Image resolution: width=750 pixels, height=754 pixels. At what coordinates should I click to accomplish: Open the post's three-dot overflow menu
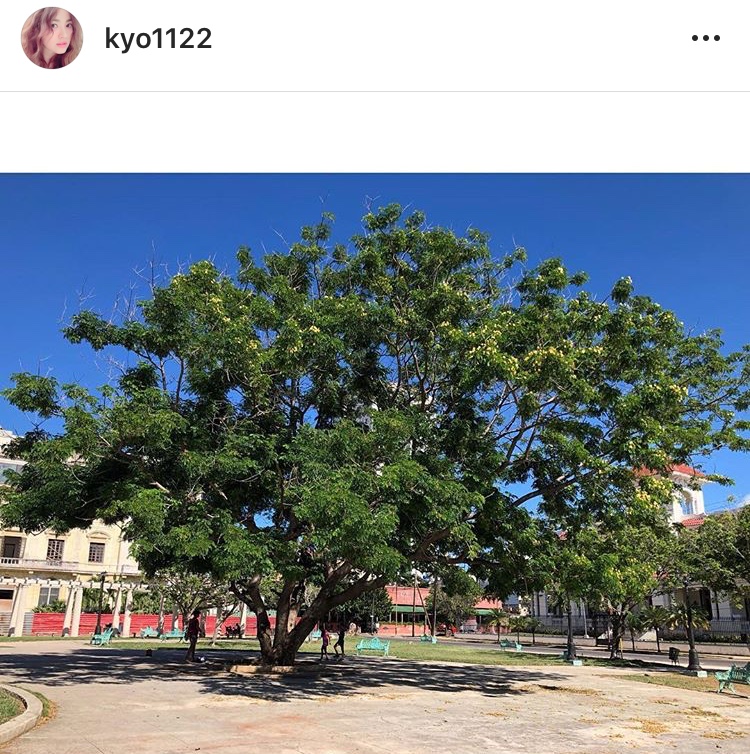(705, 38)
